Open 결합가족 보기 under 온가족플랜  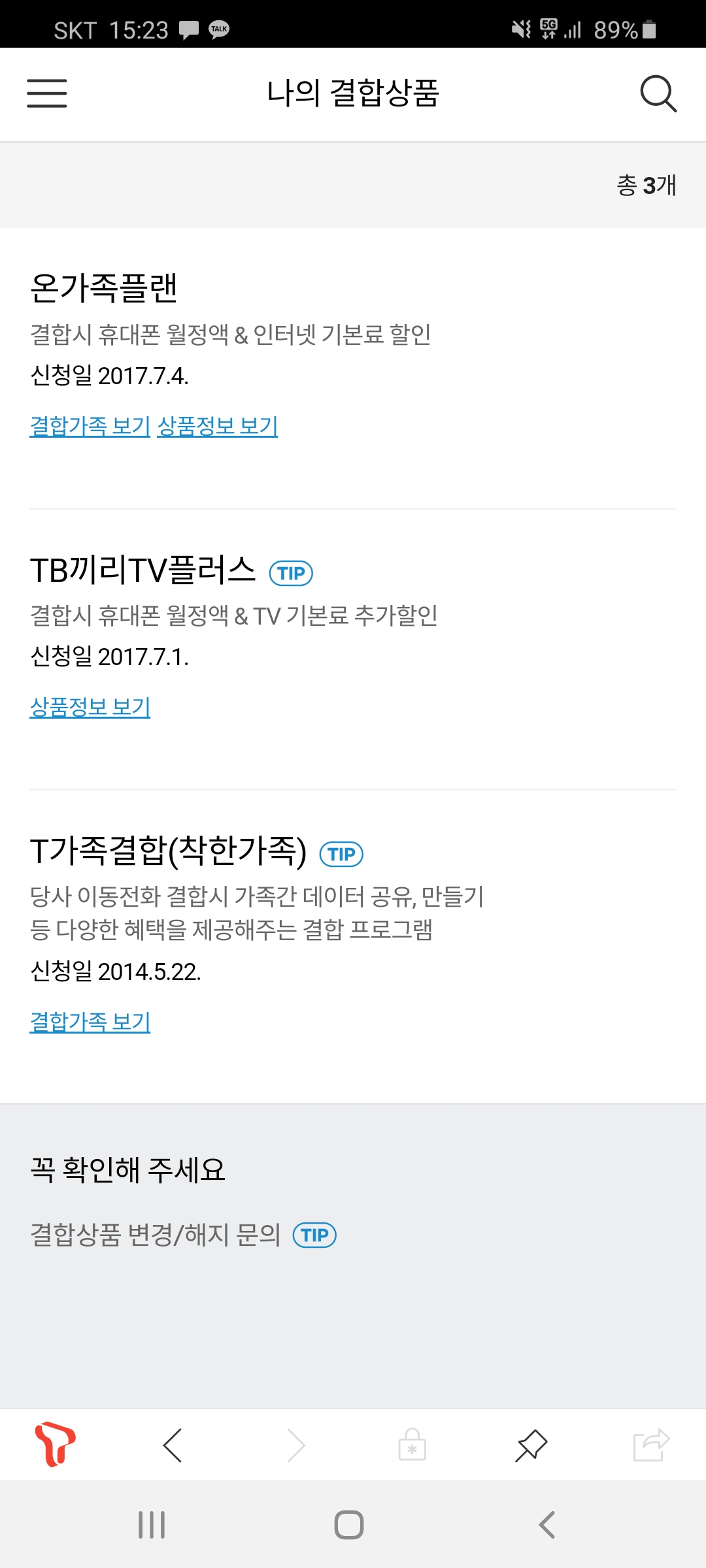[90, 426]
